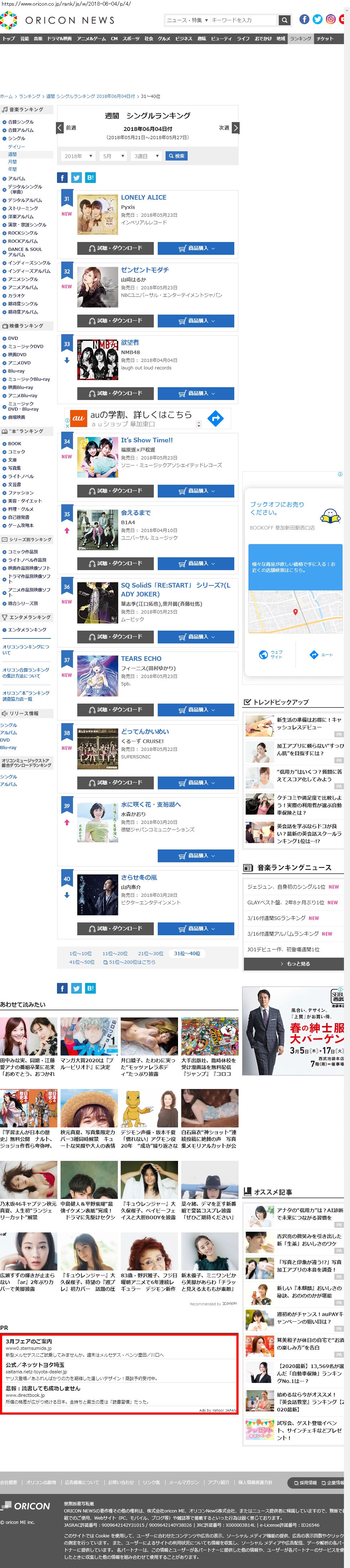350x1568 pixels.
Task: Open the 5月 month dropdown
Action: click(113, 156)
